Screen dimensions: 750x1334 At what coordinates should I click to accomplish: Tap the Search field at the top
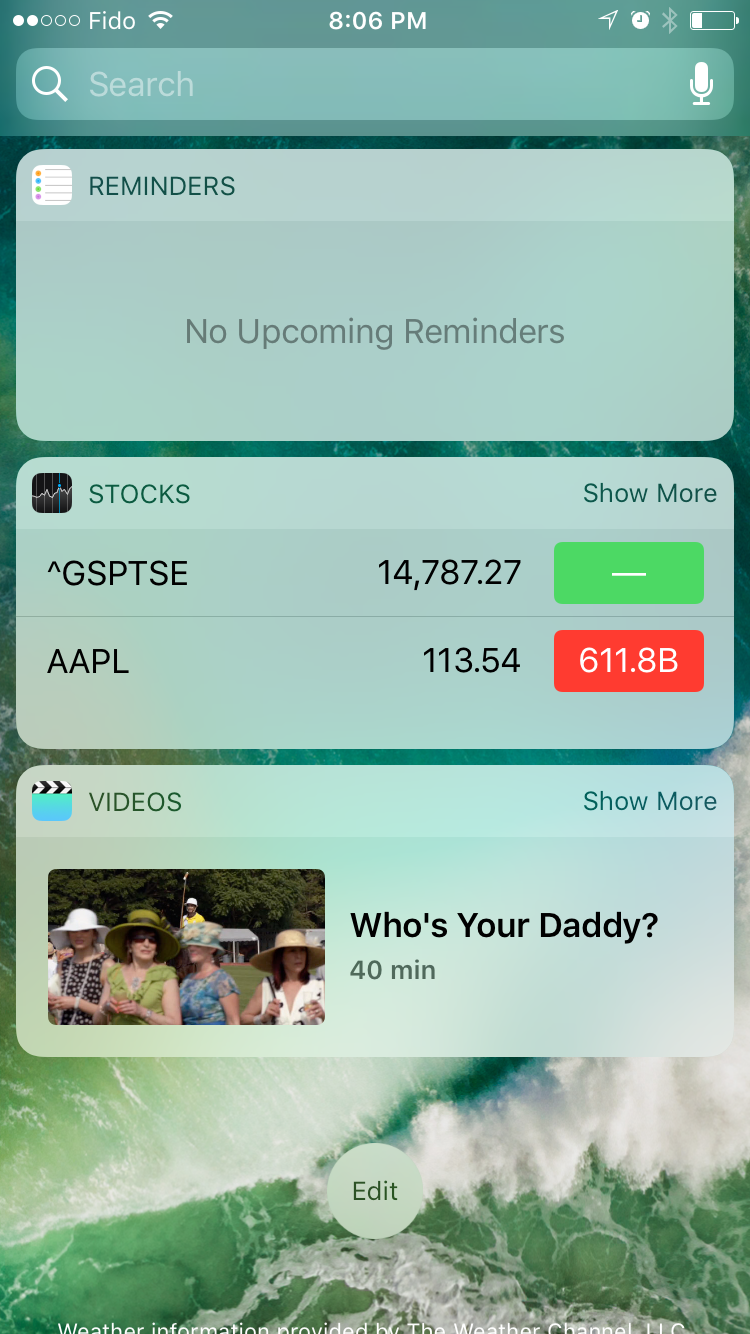pyautogui.click(x=374, y=84)
